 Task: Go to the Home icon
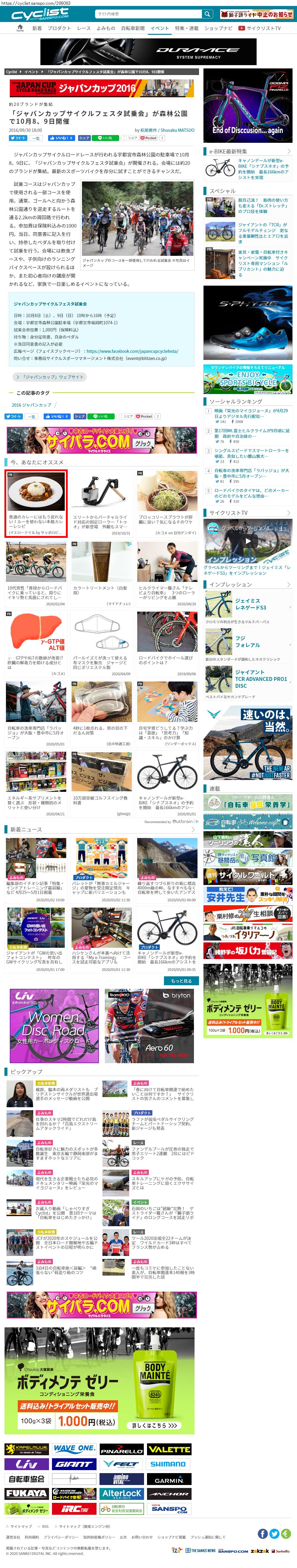20,28
